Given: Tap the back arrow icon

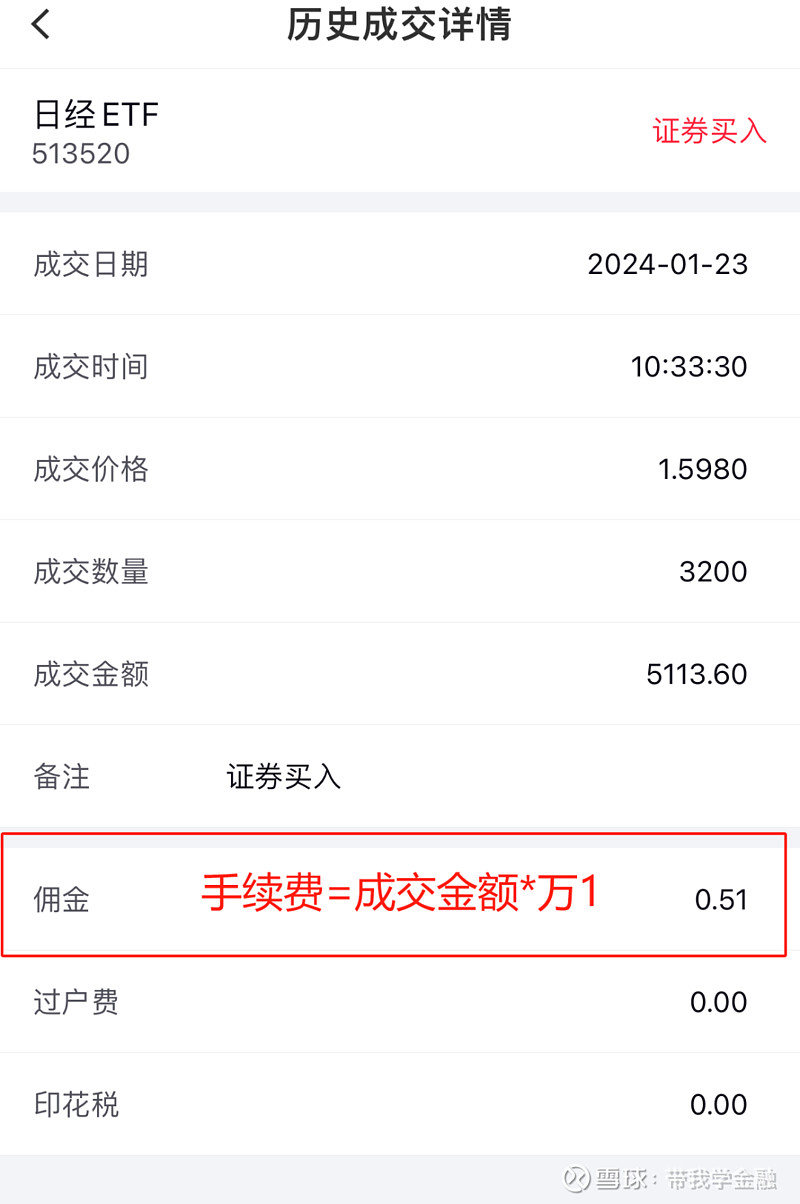Looking at the screenshot, I should point(40,24).
